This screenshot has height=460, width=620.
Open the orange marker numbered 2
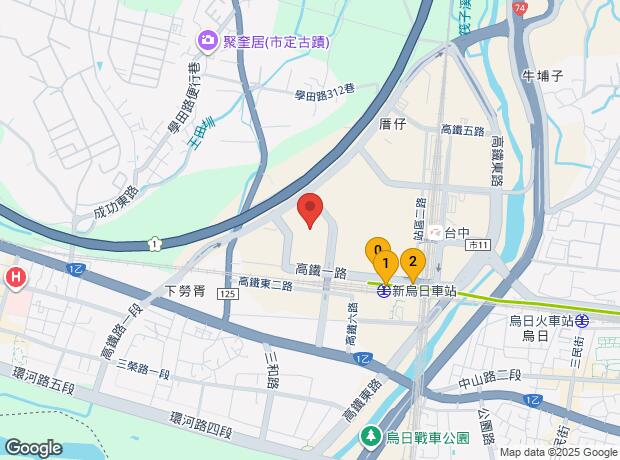(x=412, y=262)
